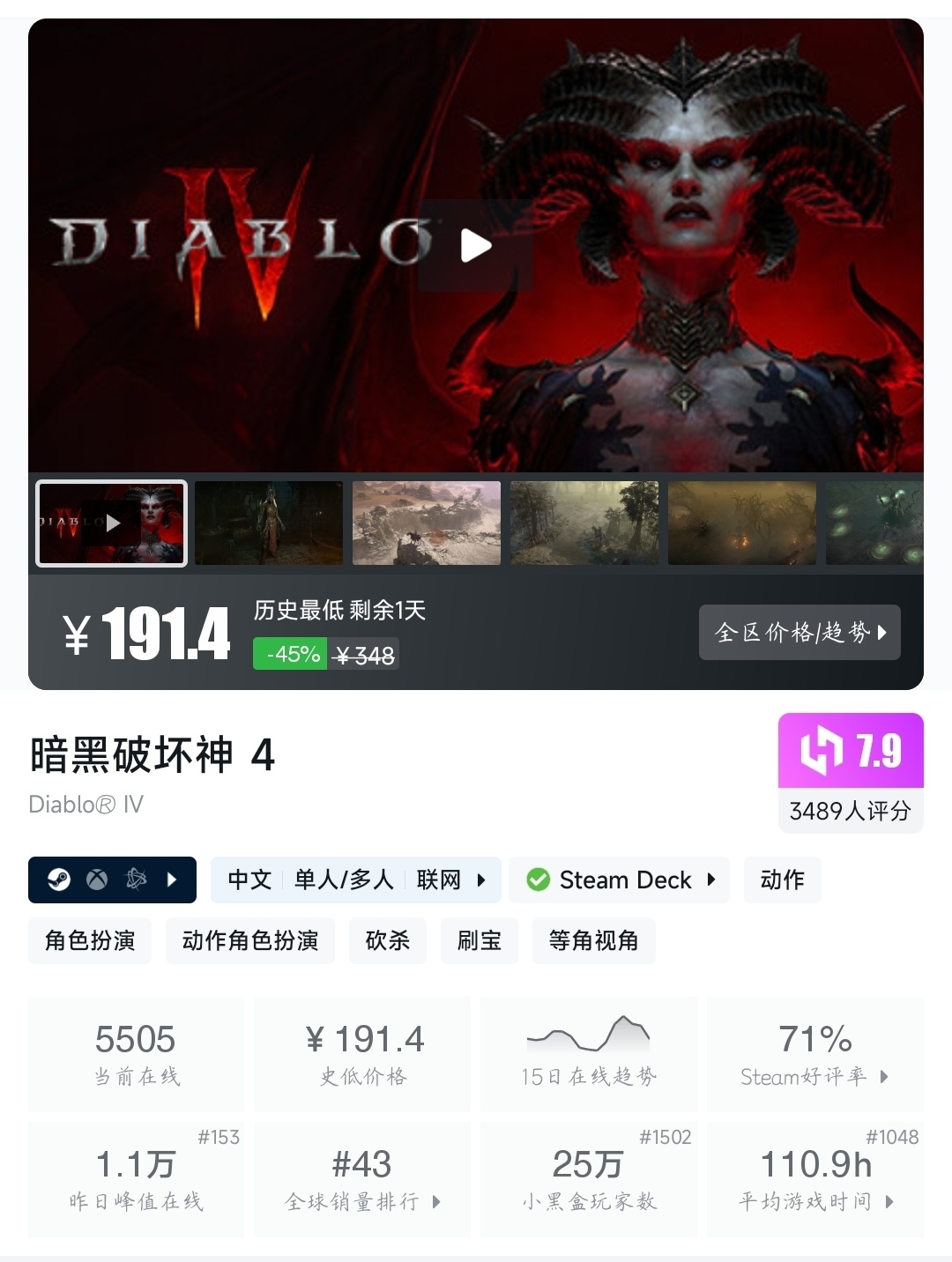
Task: Expand the supported platforms chip
Action: (x=112, y=880)
